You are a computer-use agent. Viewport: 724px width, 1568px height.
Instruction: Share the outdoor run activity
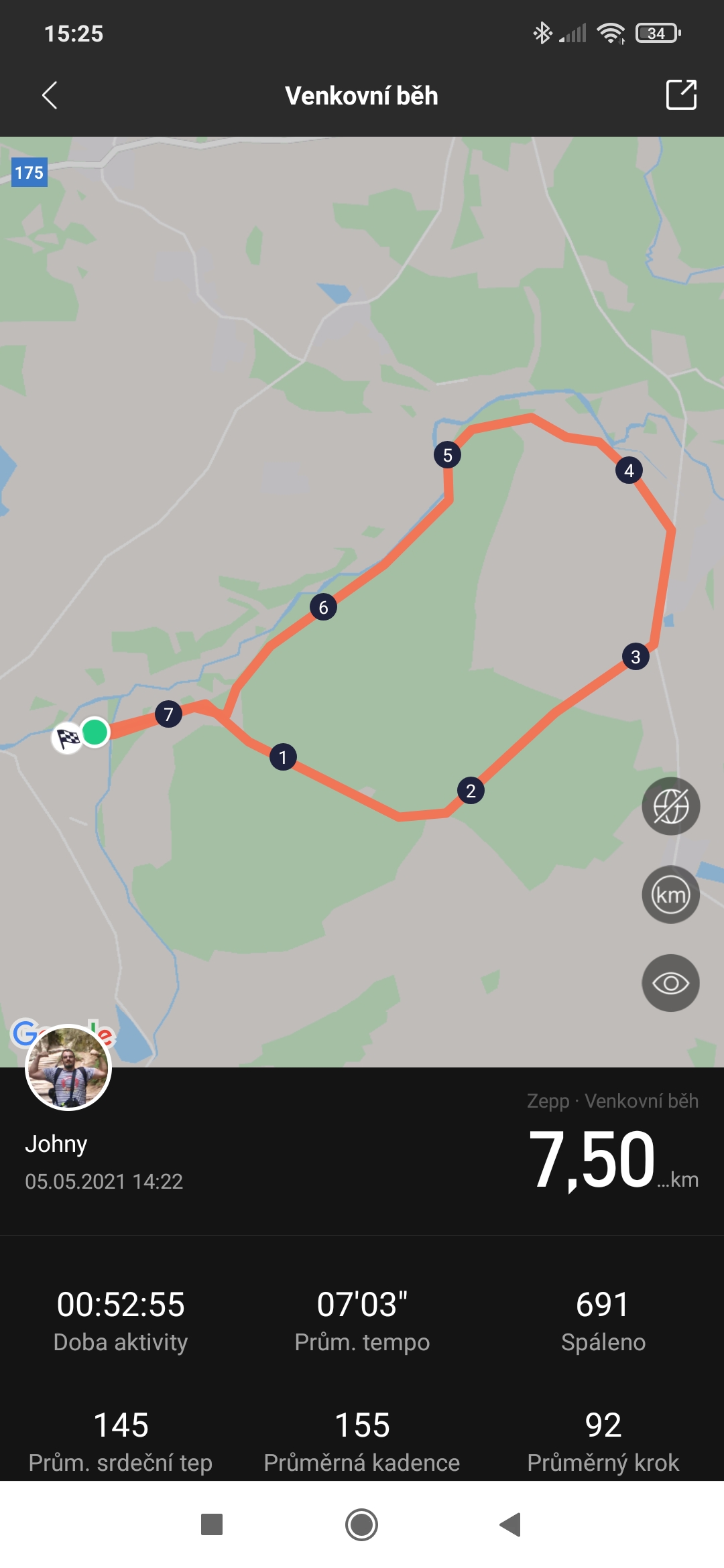pos(681,94)
